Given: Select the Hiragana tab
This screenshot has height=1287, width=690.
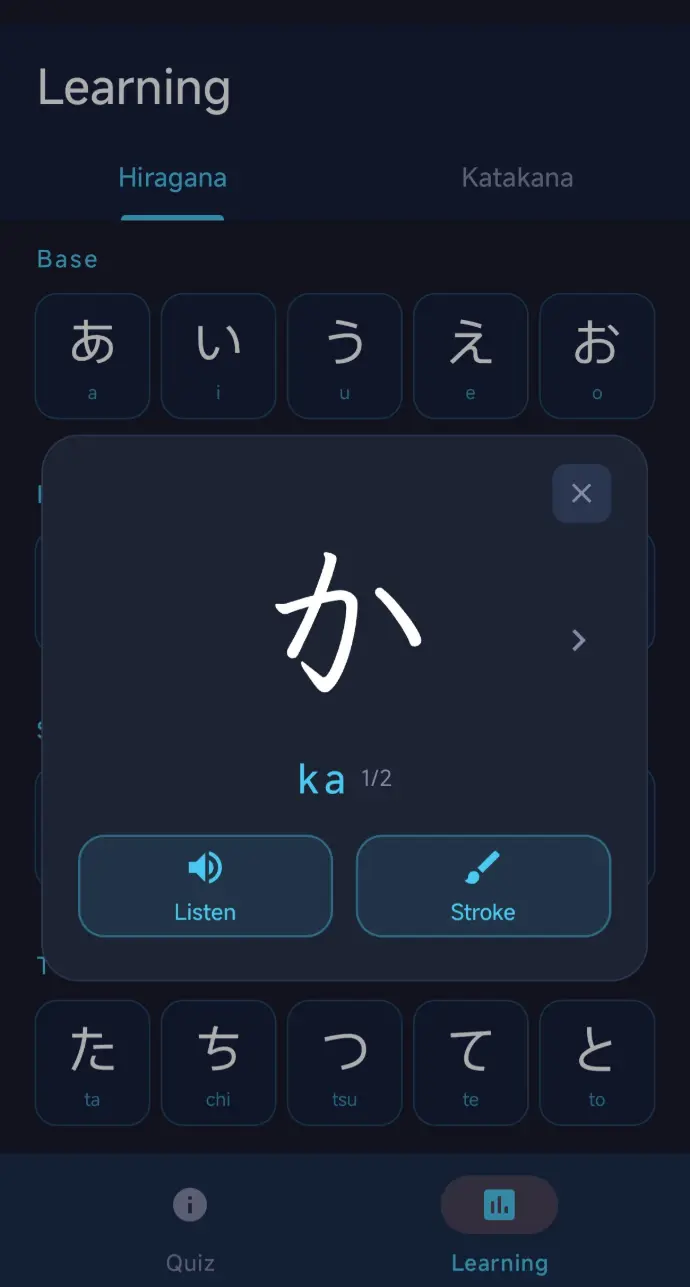Looking at the screenshot, I should click(x=172, y=179).
